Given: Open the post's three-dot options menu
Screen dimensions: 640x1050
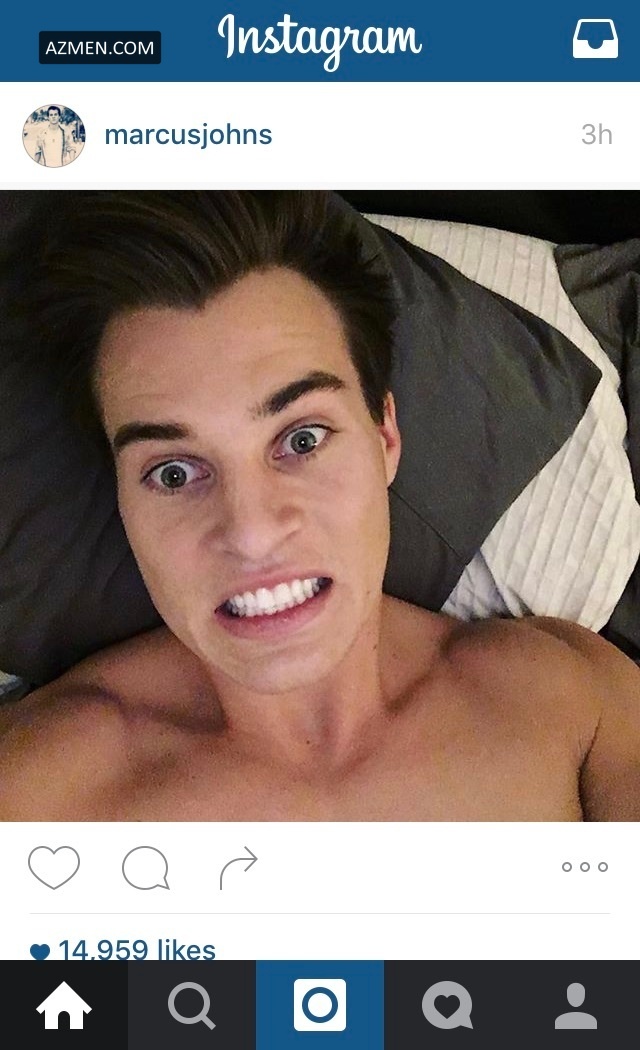Looking at the screenshot, I should pos(584,867).
